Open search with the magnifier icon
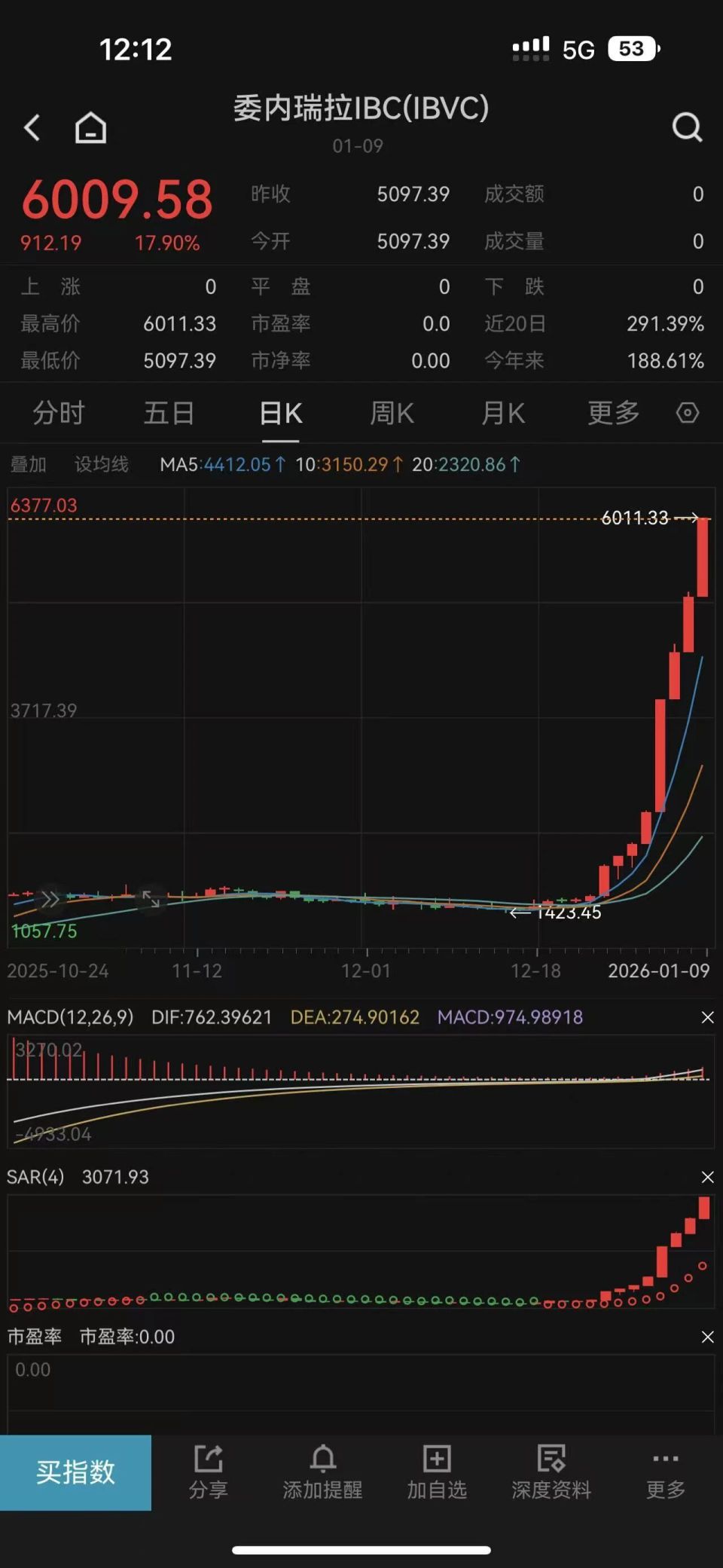Viewport: 723px width, 1568px height. point(687,127)
